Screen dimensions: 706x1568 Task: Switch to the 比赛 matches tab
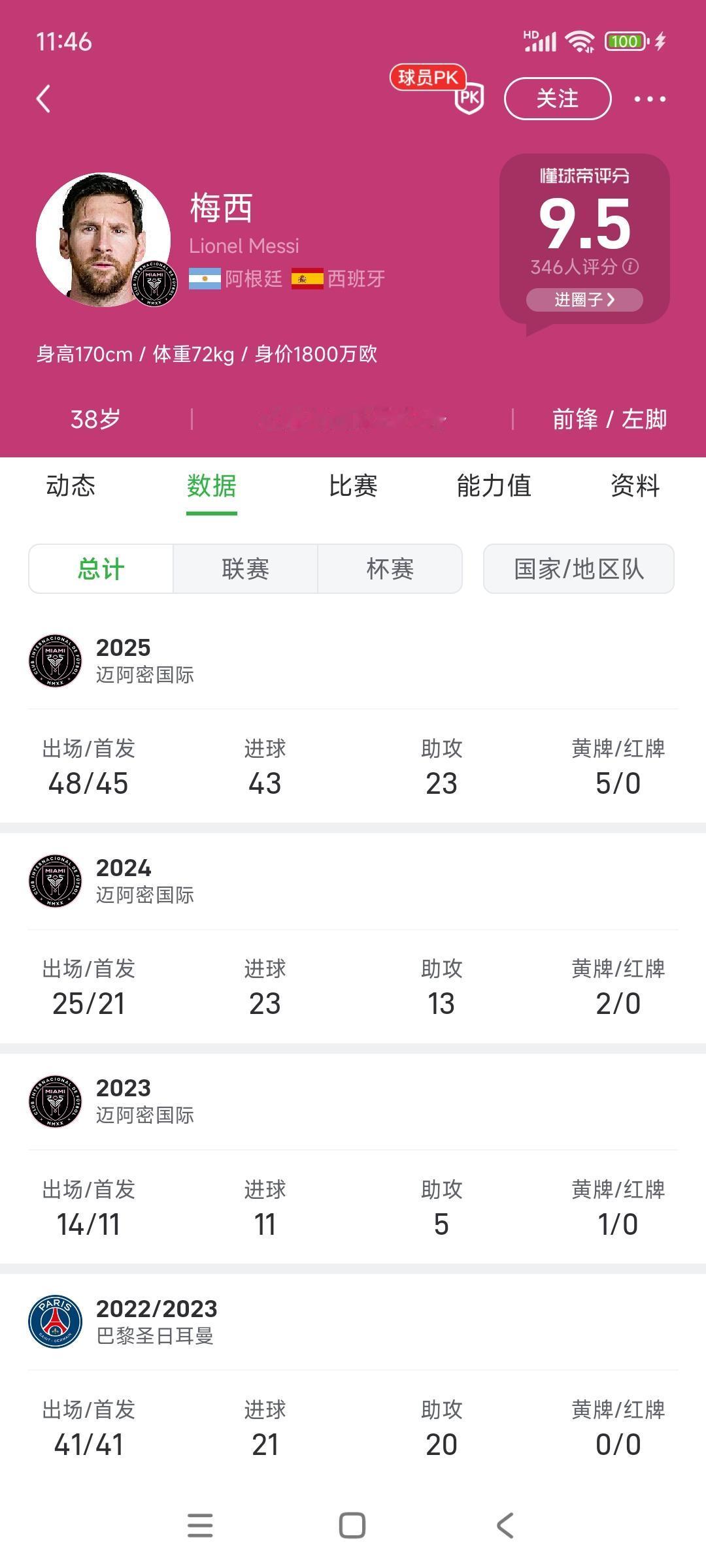pyautogui.click(x=353, y=486)
